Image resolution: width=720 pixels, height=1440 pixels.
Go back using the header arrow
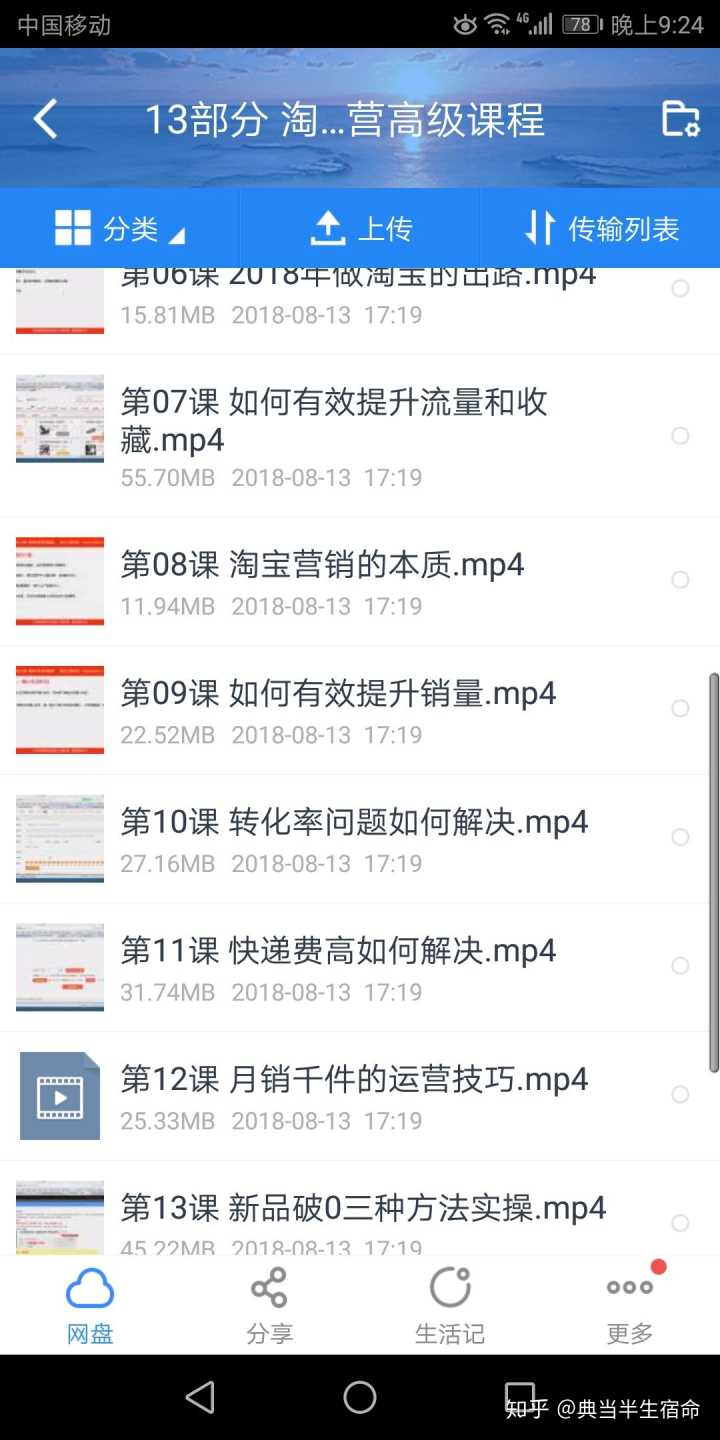(46, 120)
